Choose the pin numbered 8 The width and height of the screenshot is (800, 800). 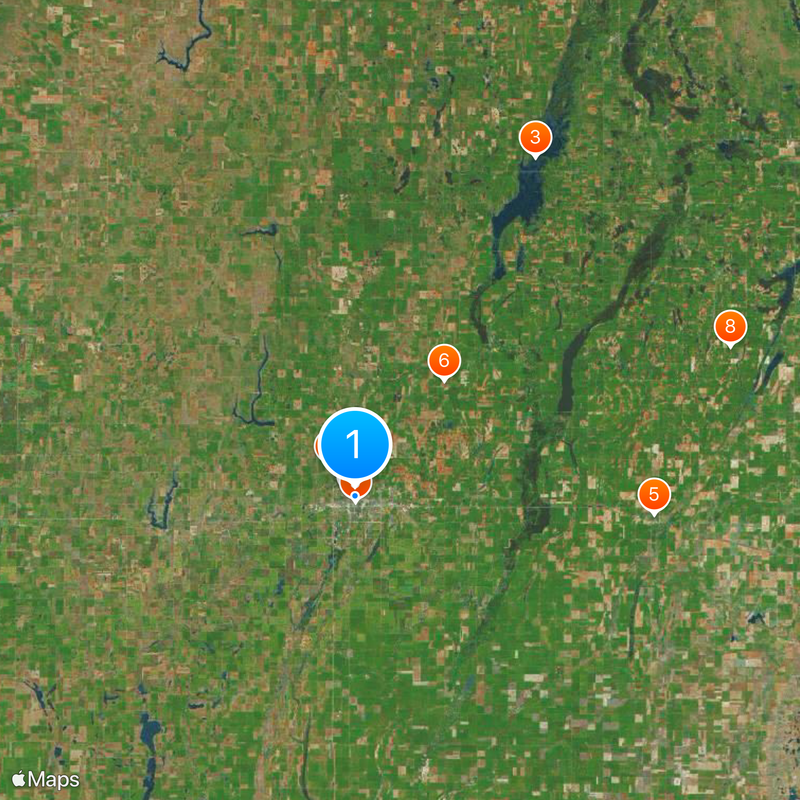point(730,327)
